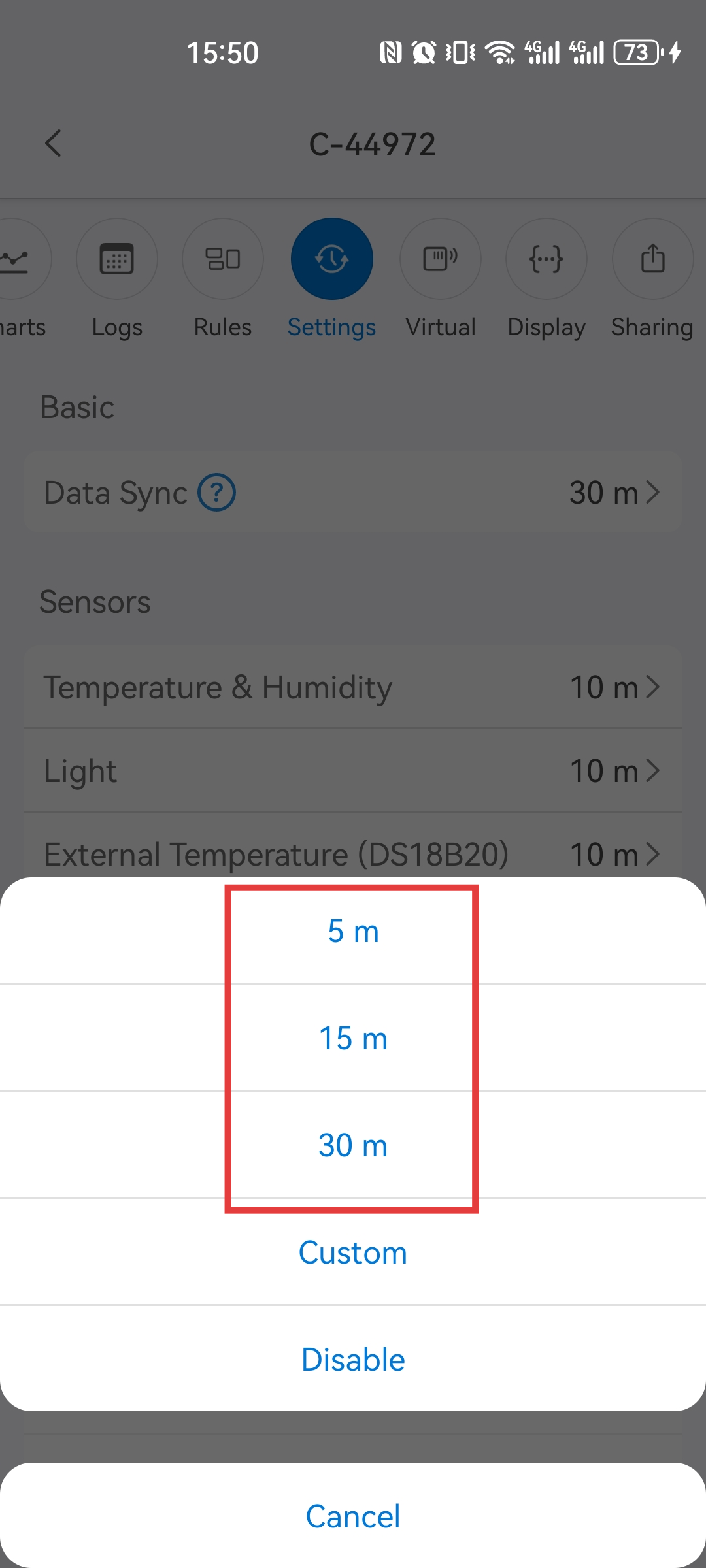
Task: Choose the 15 m interval option
Action: 353,1037
